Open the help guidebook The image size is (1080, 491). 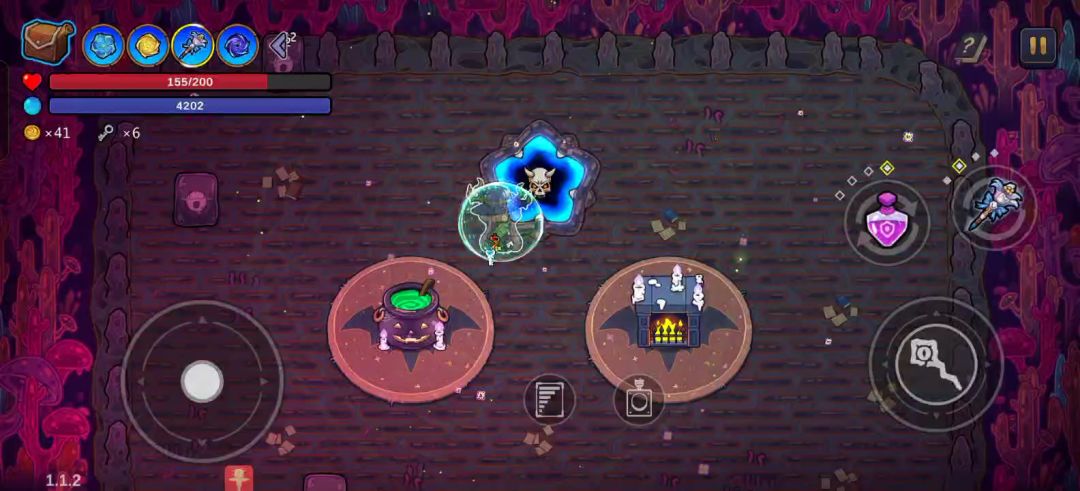pyautogui.click(x=970, y=49)
